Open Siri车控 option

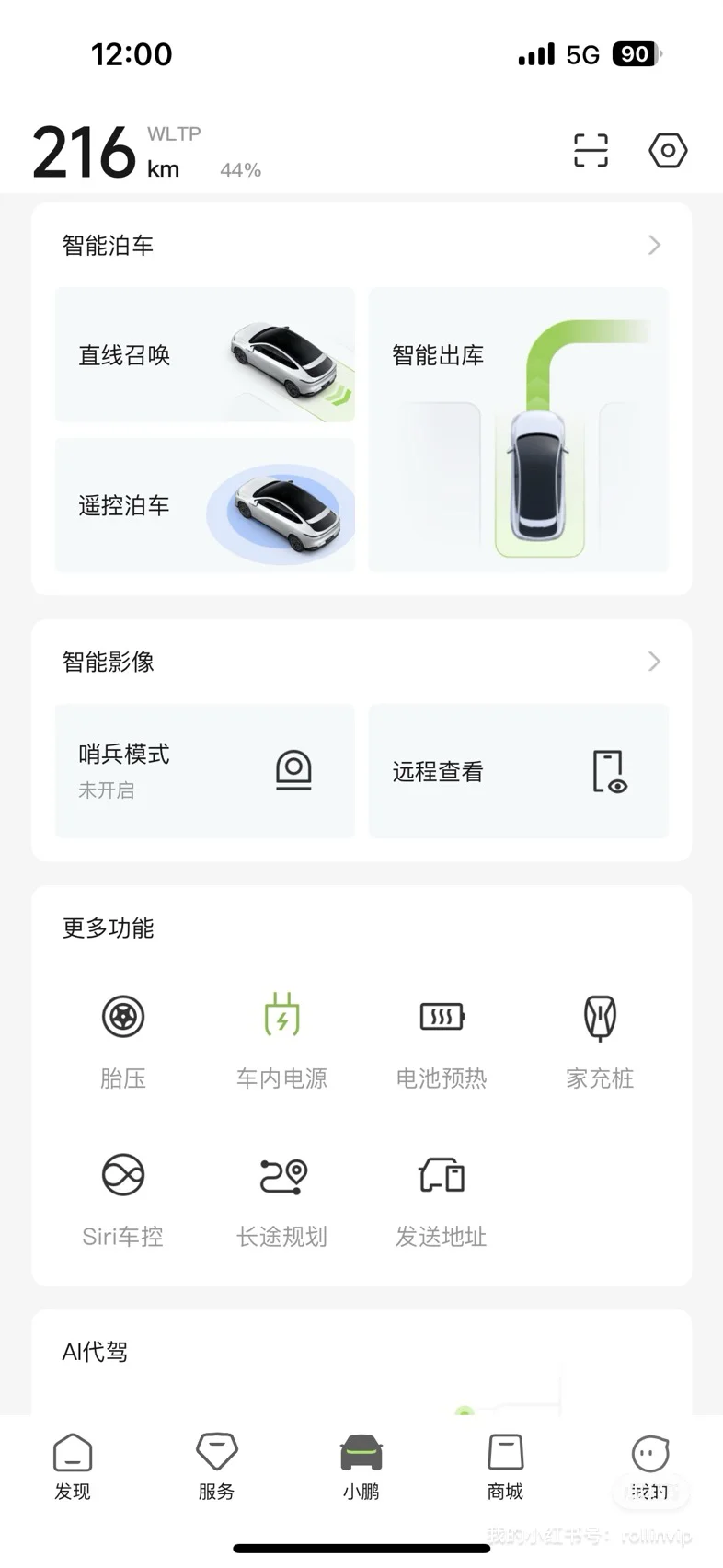coord(123,1200)
